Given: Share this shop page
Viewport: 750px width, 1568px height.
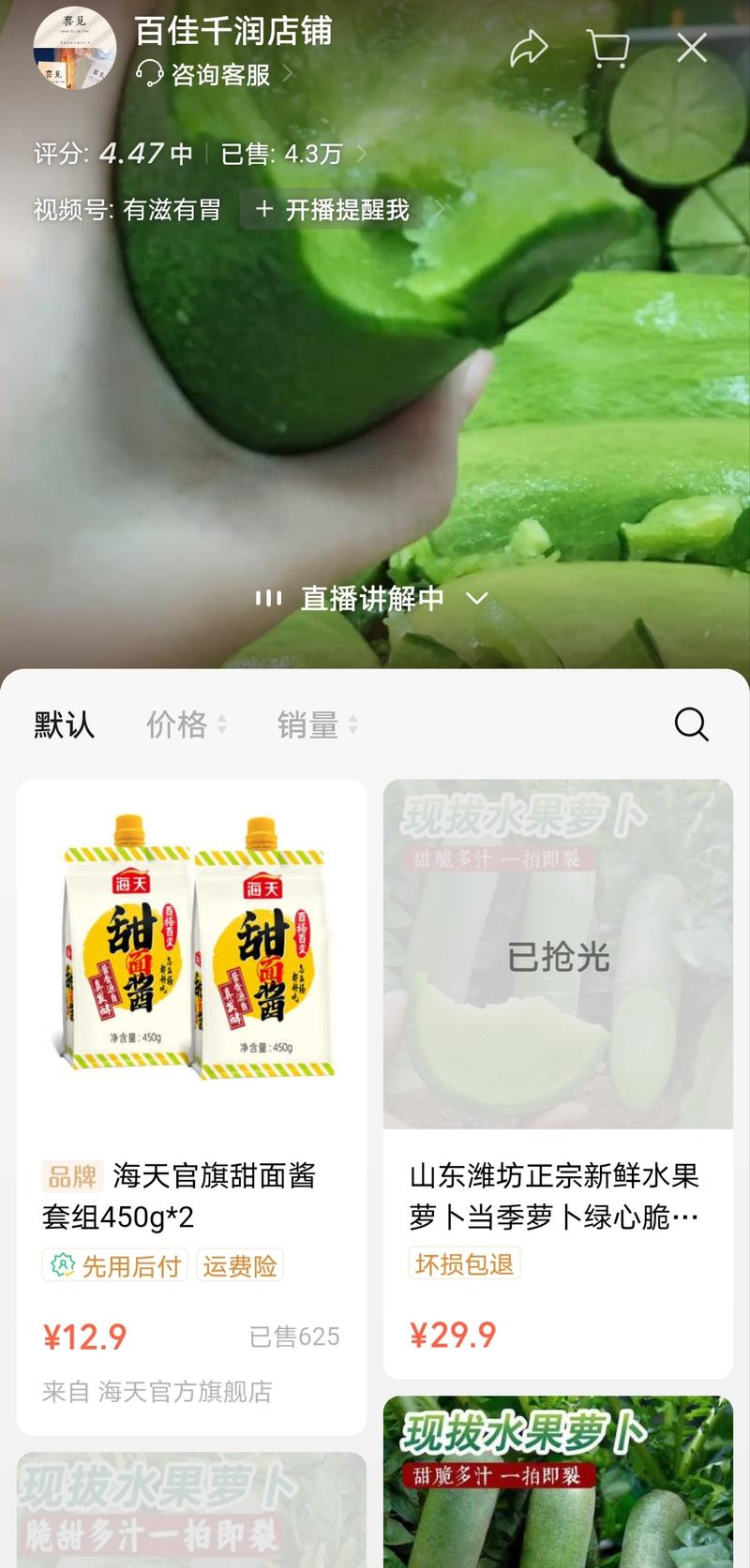Looking at the screenshot, I should [528, 49].
